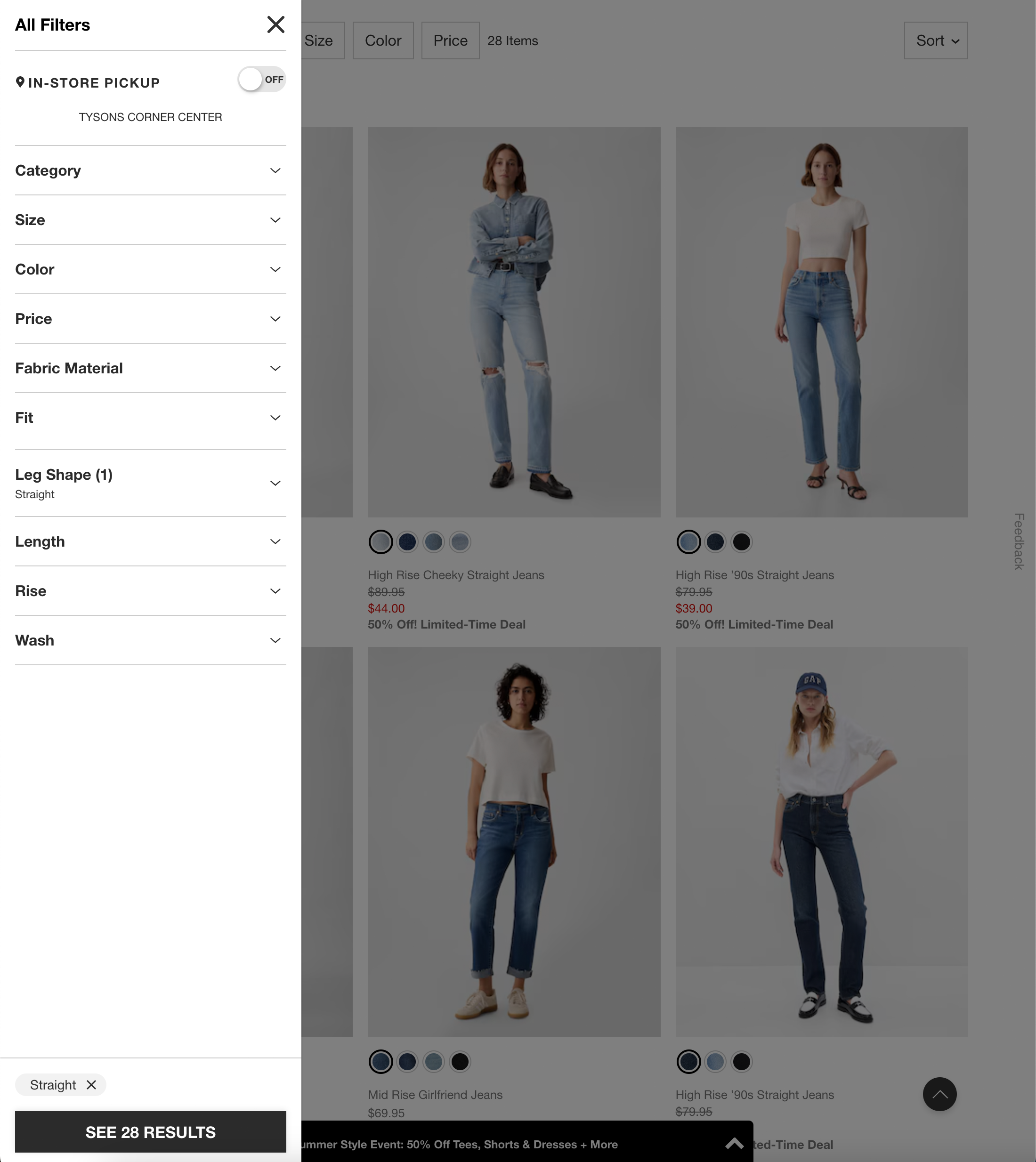Select black swatch for Mid Rise Girlfriend Jeans

click(x=460, y=1062)
